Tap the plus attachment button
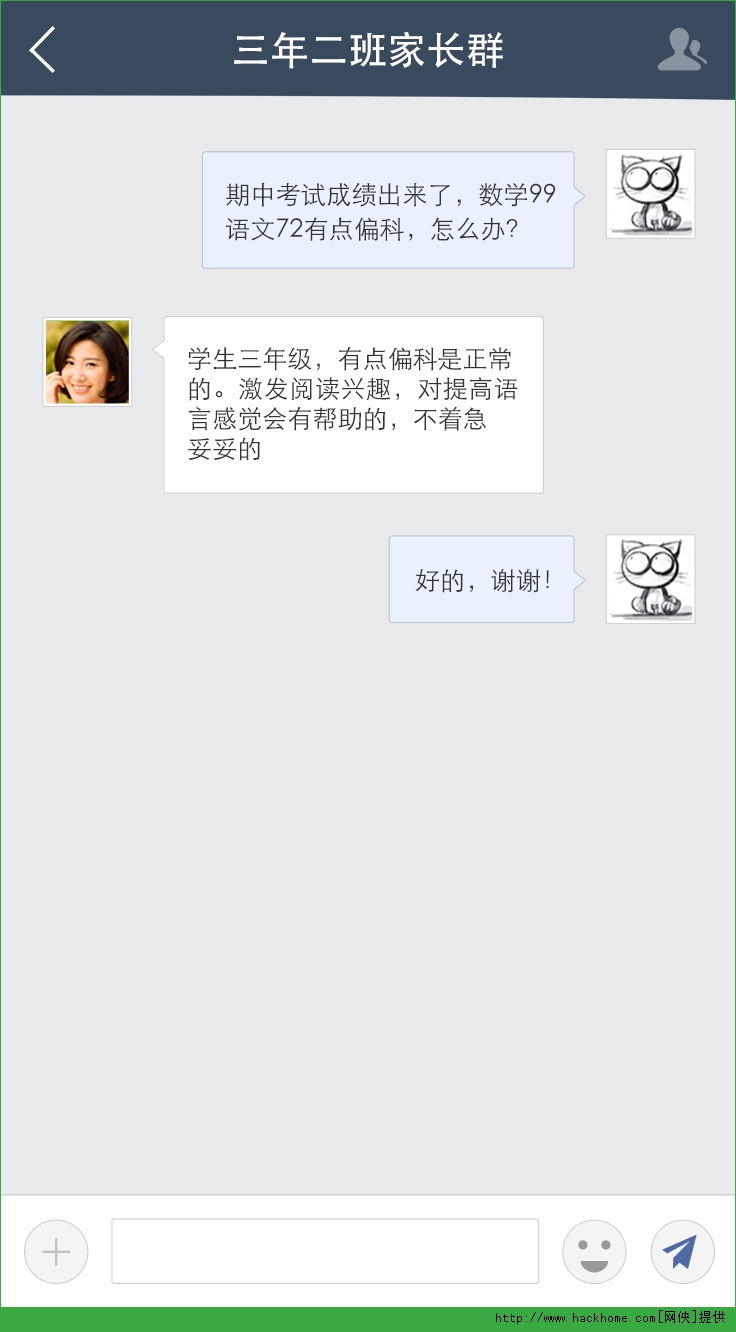This screenshot has width=736, height=1332. click(x=56, y=1251)
